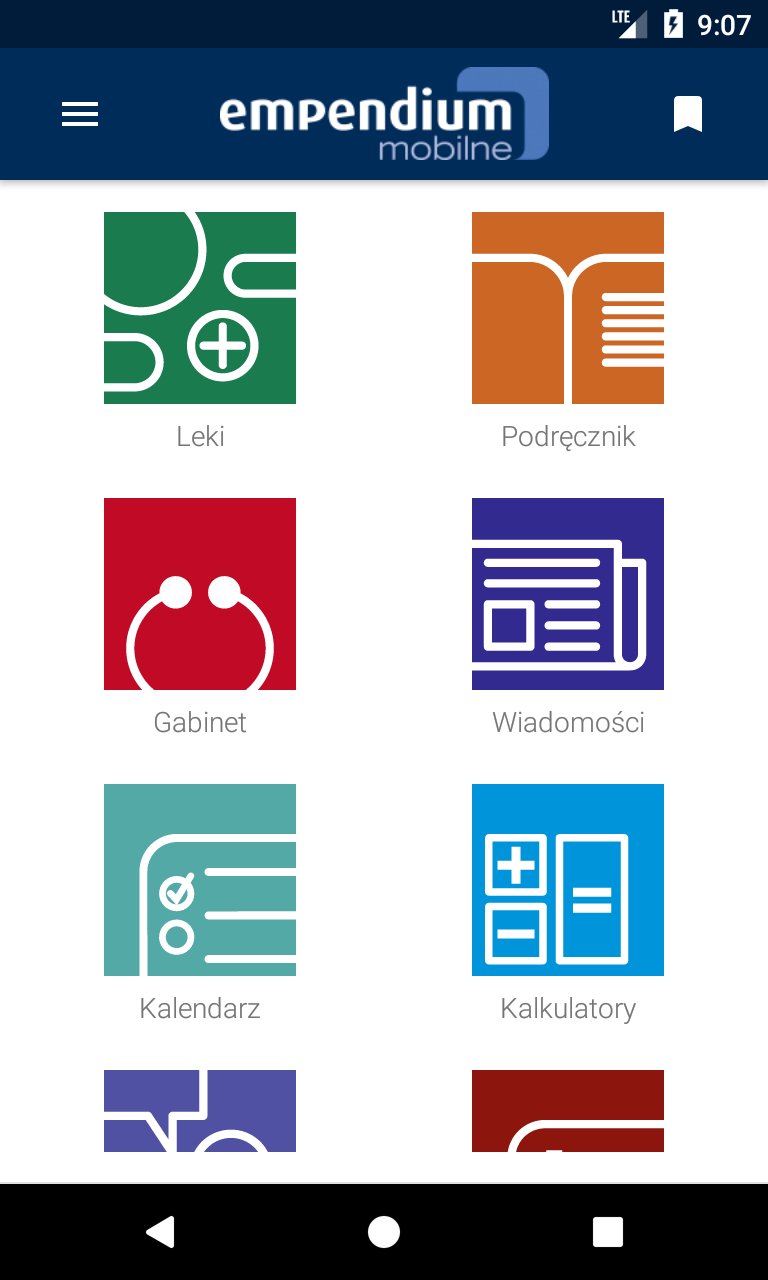Tap the system back button
The height and width of the screenshot is (1280, 768).
[x=160, y=1232]
